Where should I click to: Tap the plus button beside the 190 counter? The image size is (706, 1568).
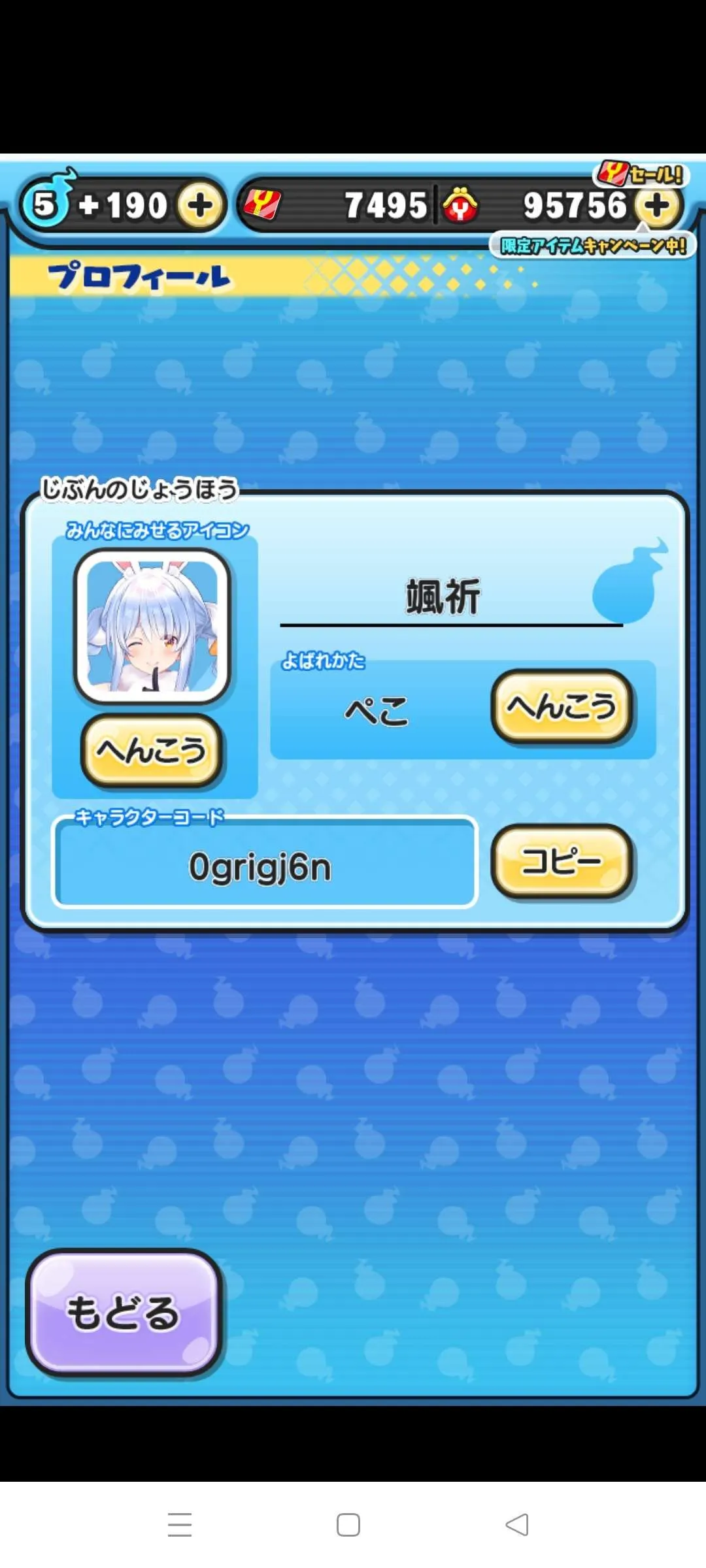[199, 206]
